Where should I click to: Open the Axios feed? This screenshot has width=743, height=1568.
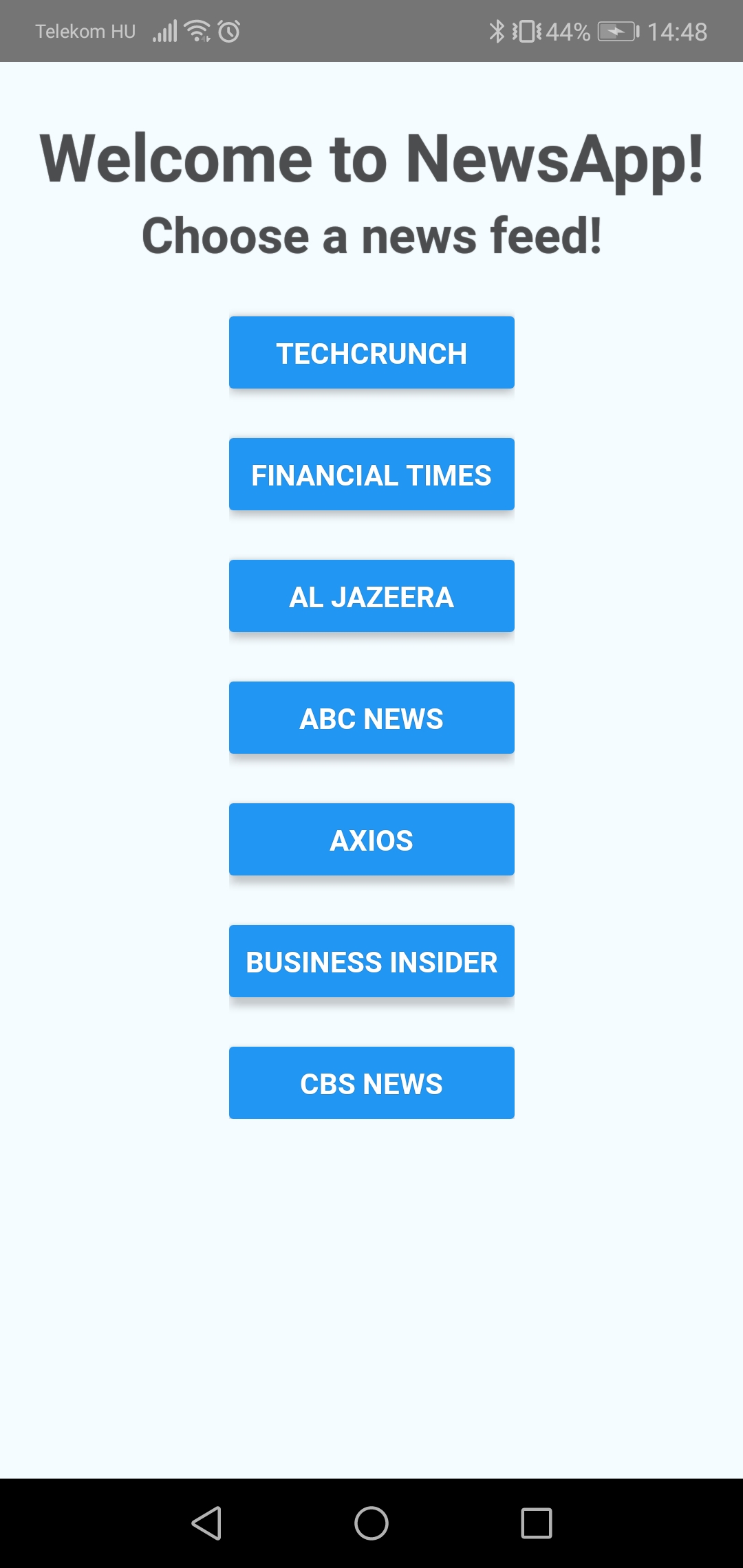(371, 840)
